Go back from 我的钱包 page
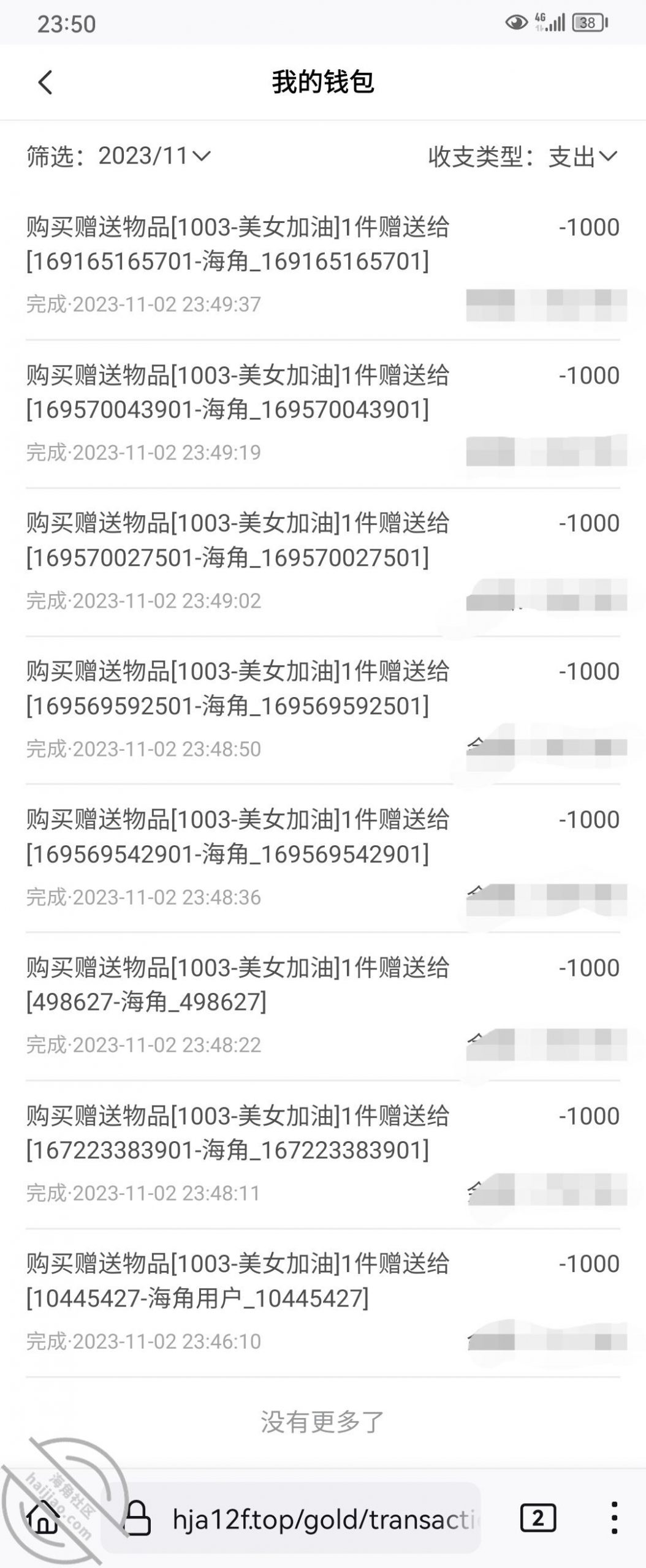 [x=45, y=82]
